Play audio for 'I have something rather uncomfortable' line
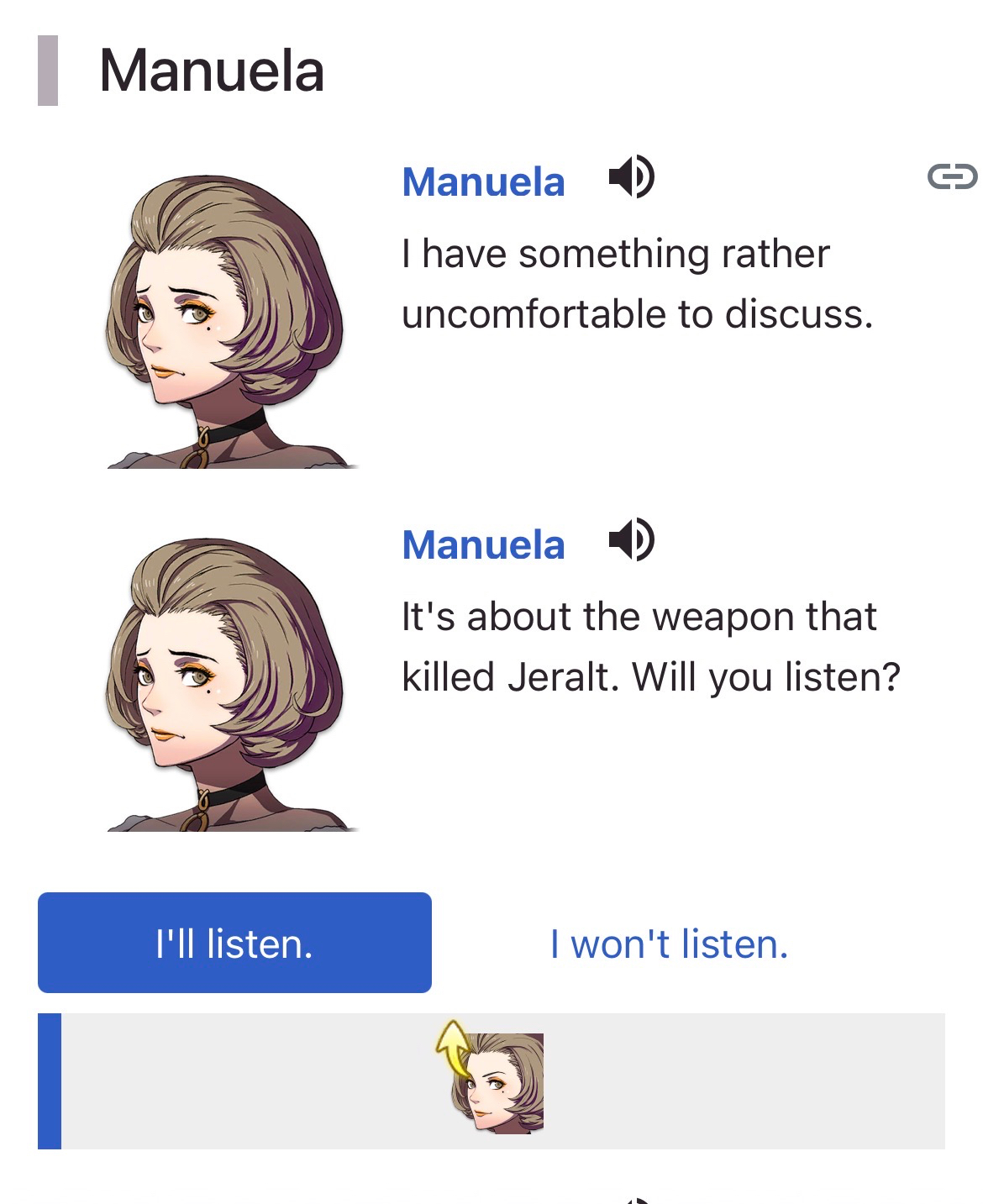This screenshot has height=1204, width=983. (631, 177)
